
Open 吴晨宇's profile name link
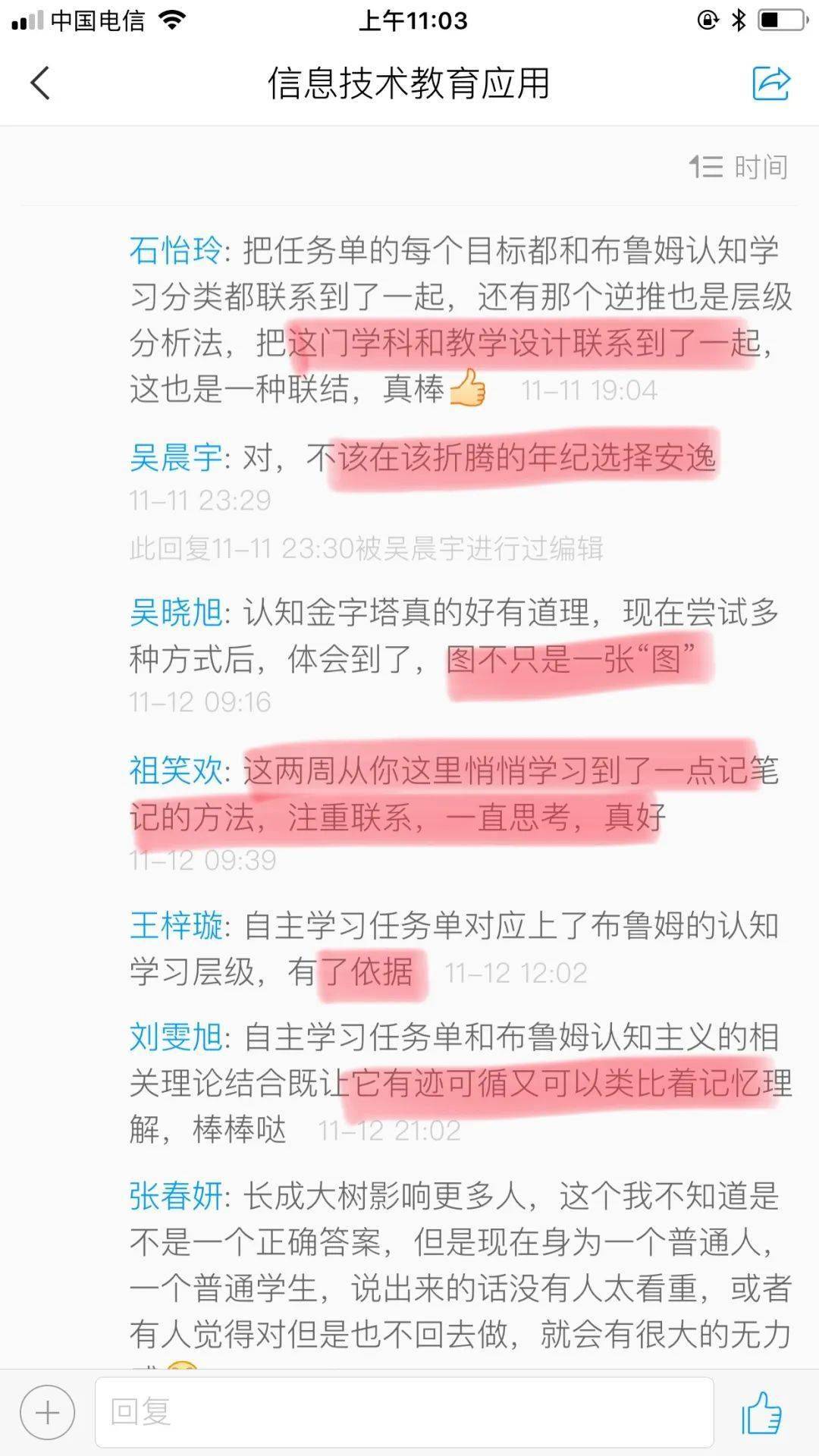pos(176,458)
